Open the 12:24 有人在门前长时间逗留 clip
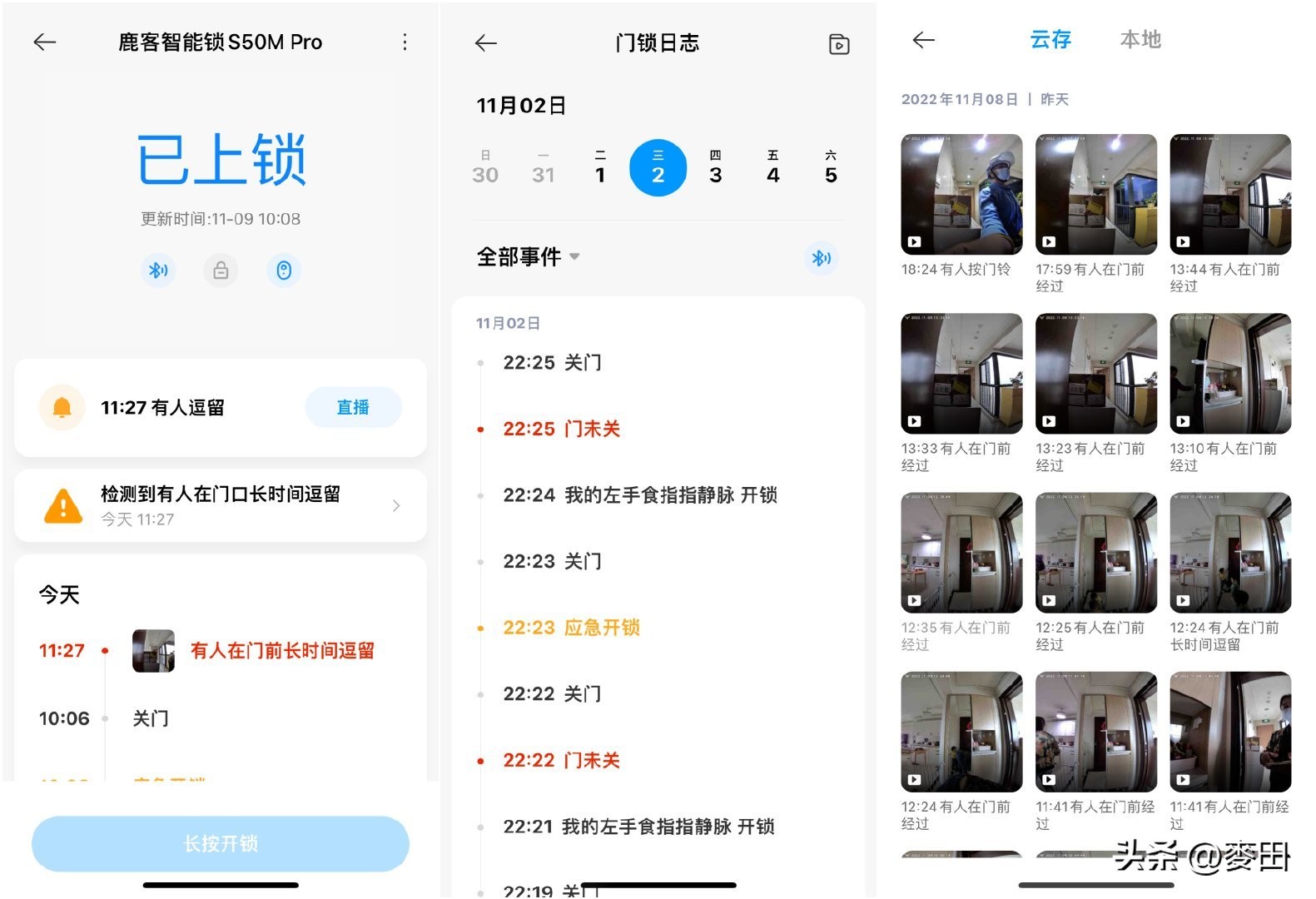This screenshot has height=899, width=1316. pos(1229,553)
